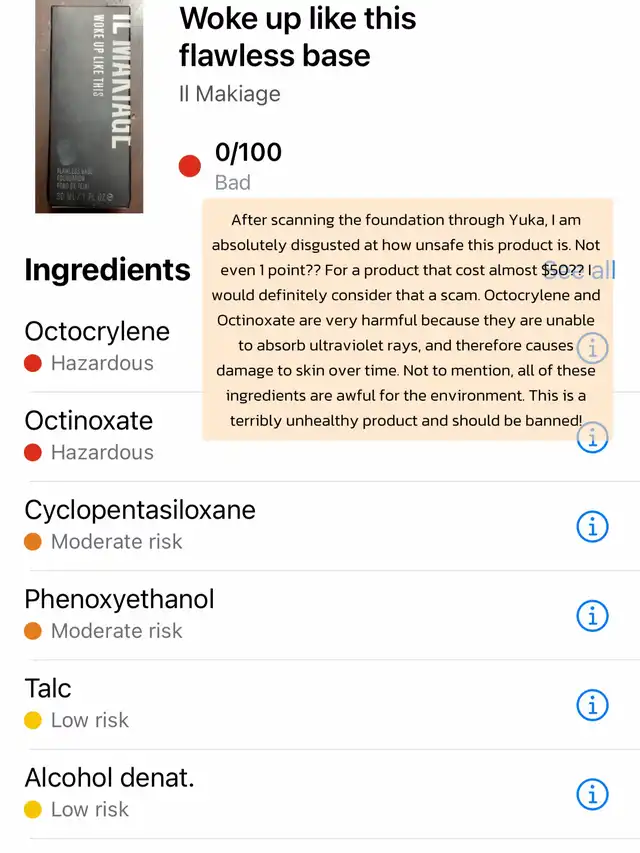640x853 pixels.
Task: Tap the foundation product photo
Action: [89, 106]
